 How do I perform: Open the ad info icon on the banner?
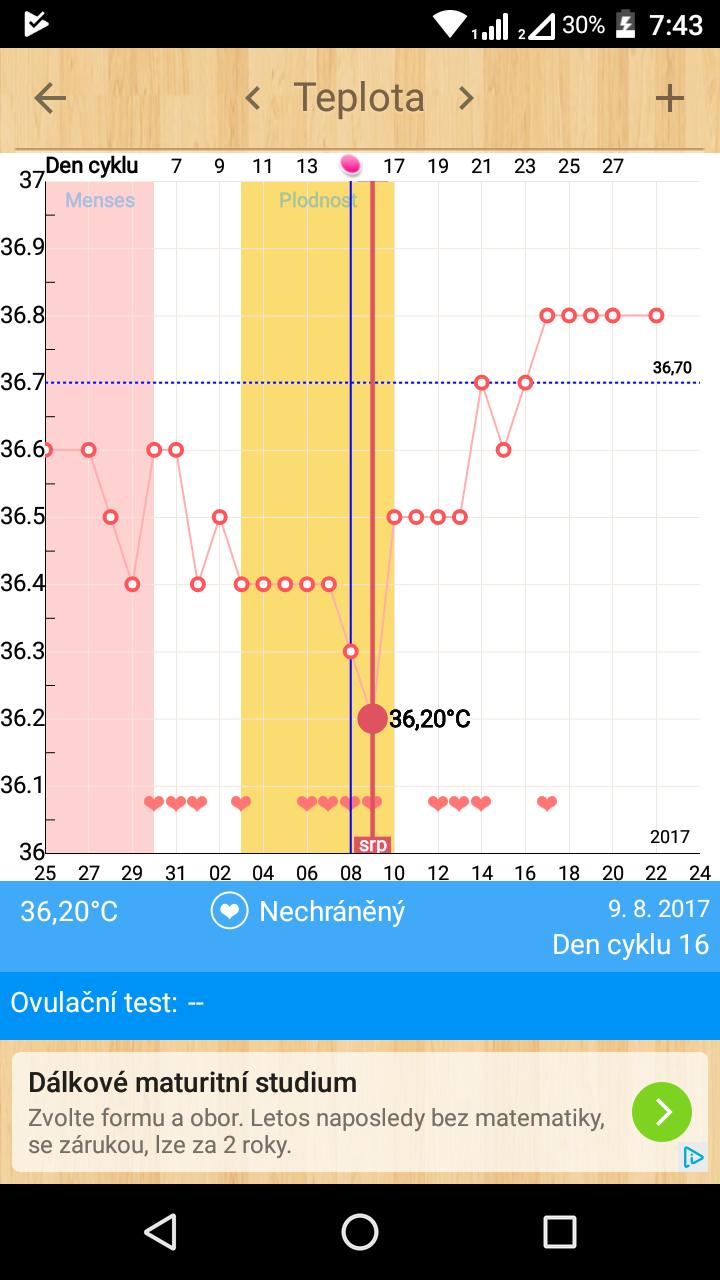(693, 1157)
